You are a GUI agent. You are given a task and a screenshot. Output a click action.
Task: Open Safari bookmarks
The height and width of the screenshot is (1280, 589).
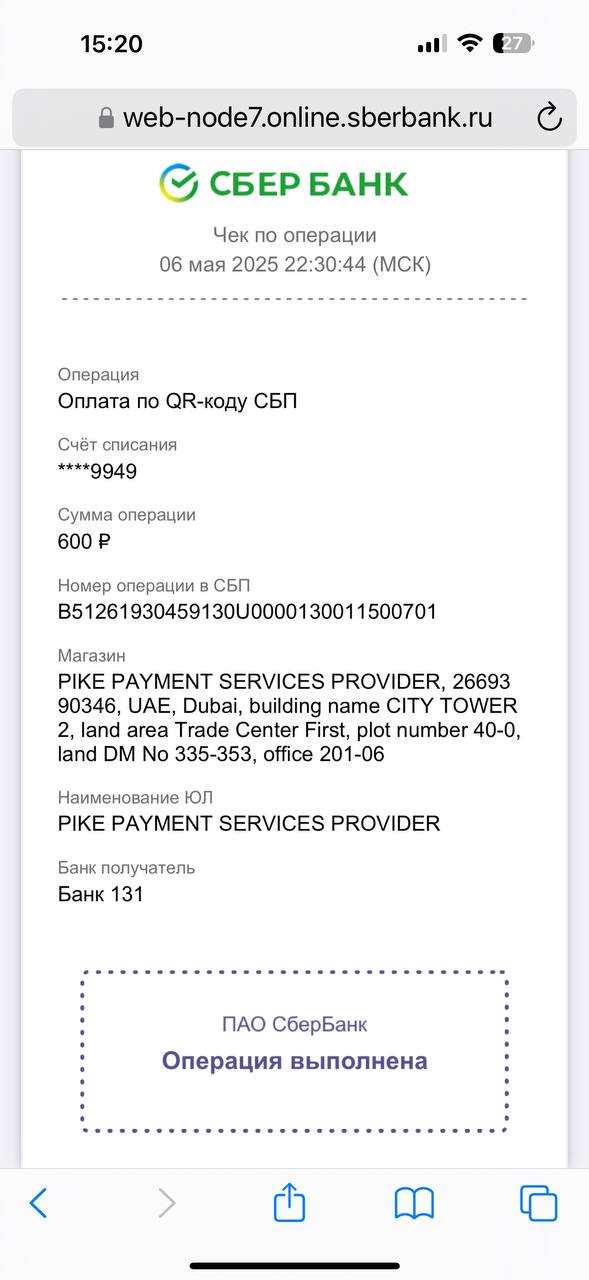414,1203
